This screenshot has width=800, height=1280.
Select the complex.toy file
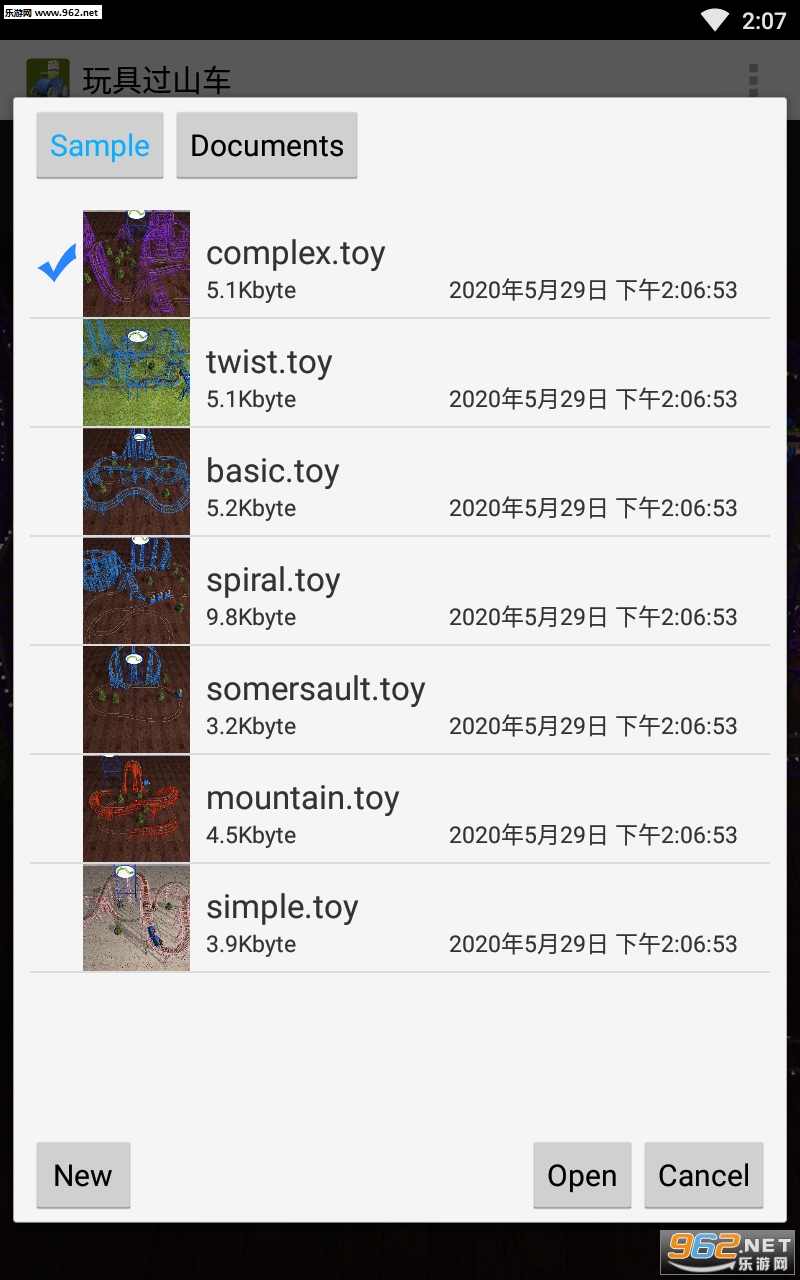tap(400, 265)
